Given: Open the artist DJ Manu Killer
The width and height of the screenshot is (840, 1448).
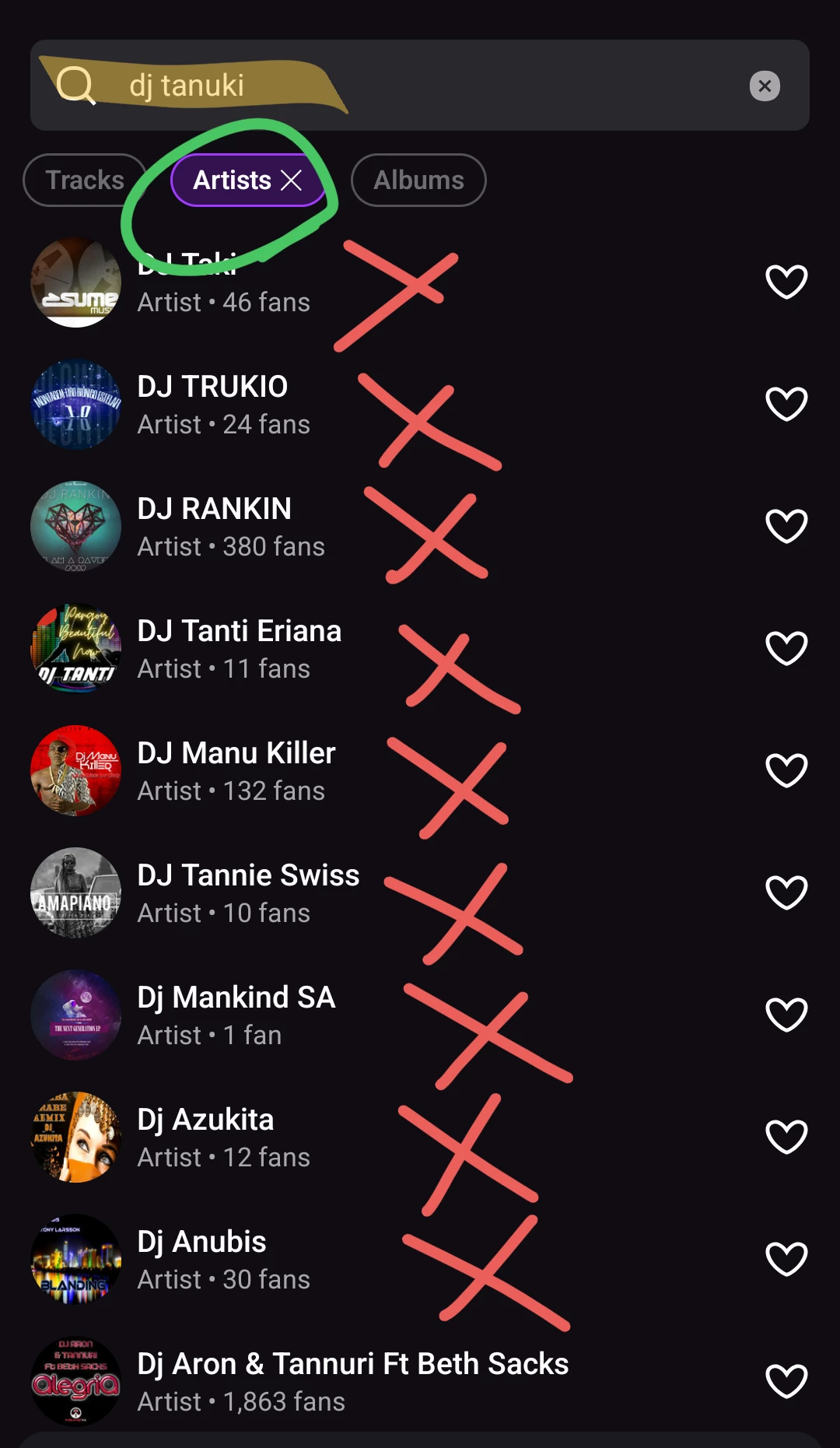Looking at the screenshot, I should (x=236, y=770).
